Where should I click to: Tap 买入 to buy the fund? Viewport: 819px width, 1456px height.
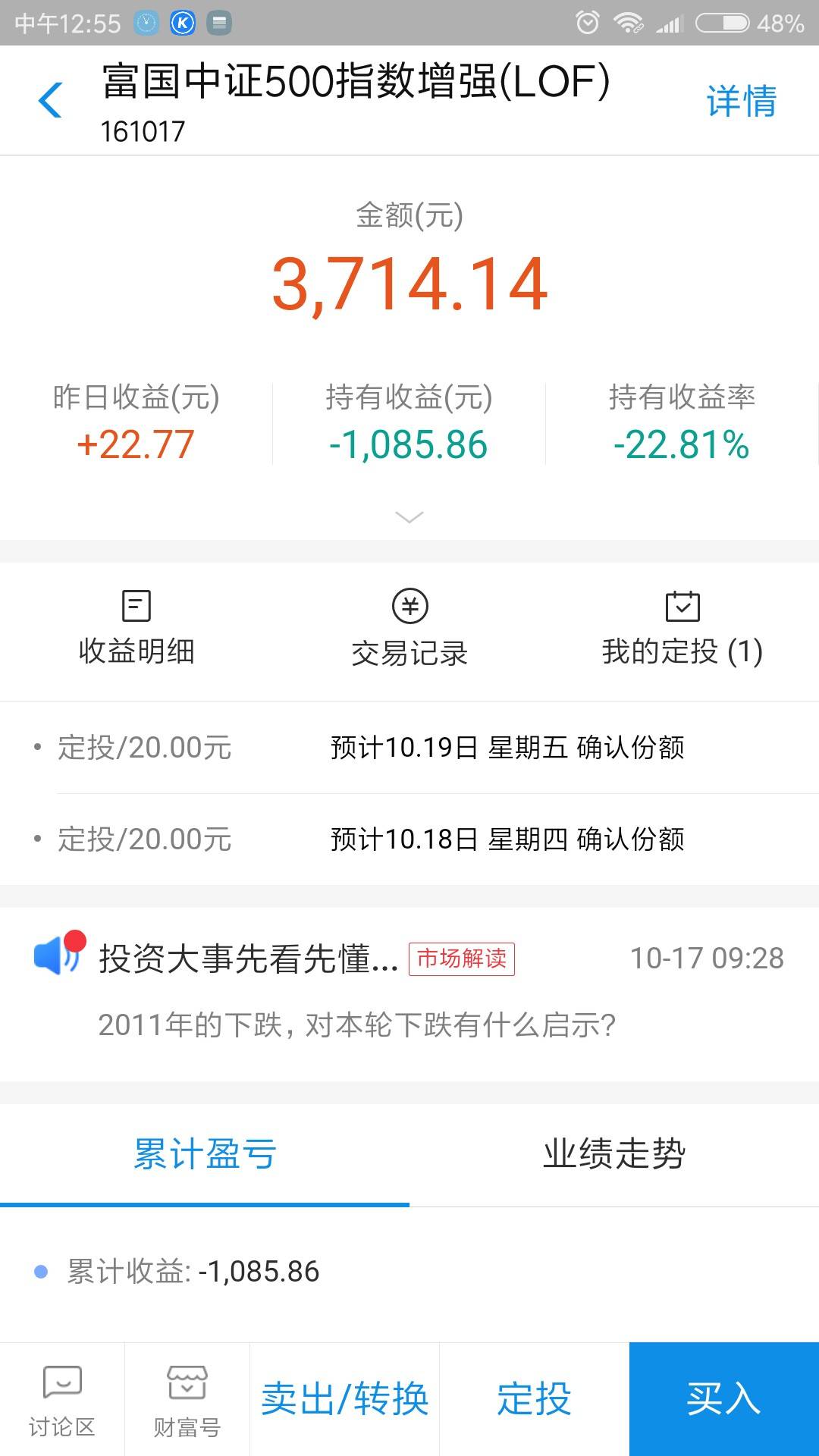click(x=724, y=1400)
